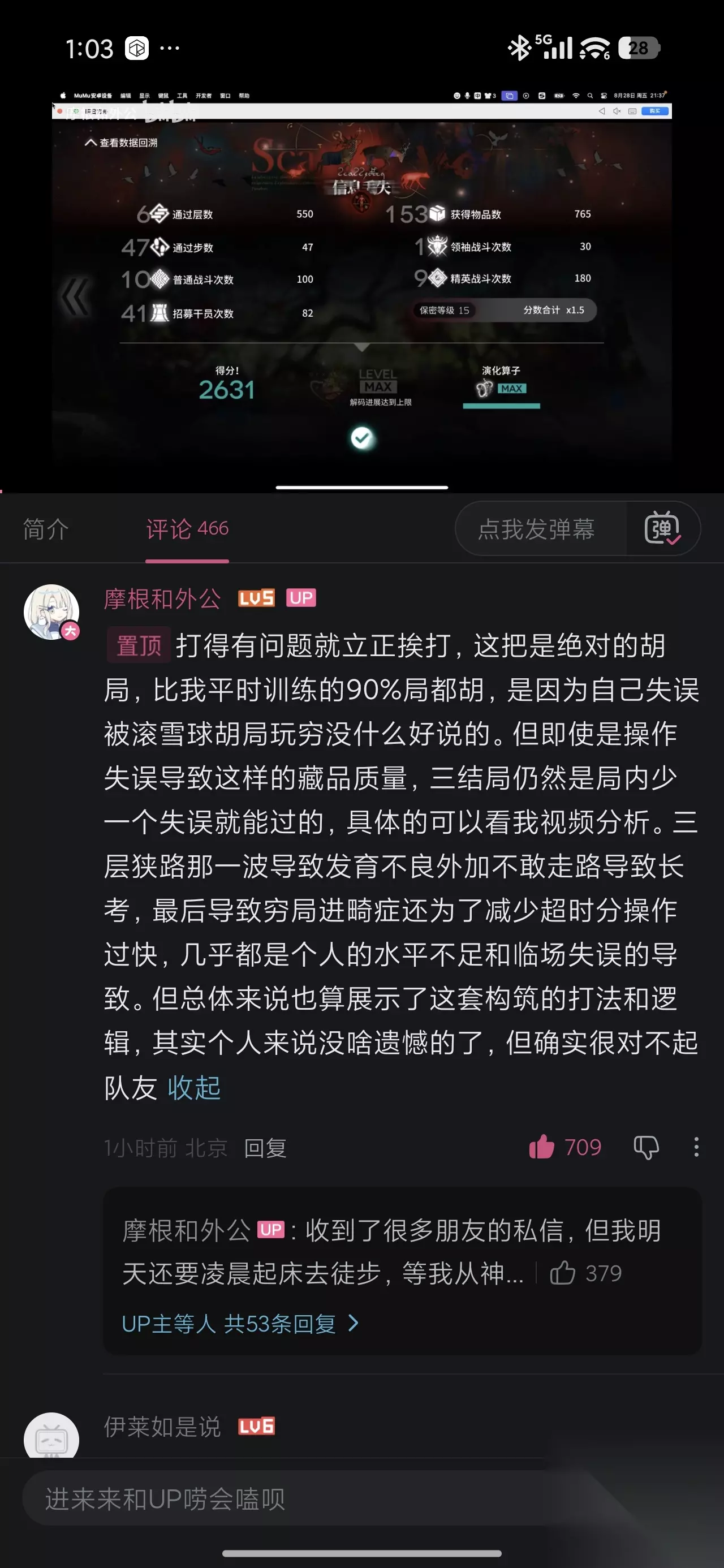
Task: Like the reply with 379 likes
Action: 585,1273
